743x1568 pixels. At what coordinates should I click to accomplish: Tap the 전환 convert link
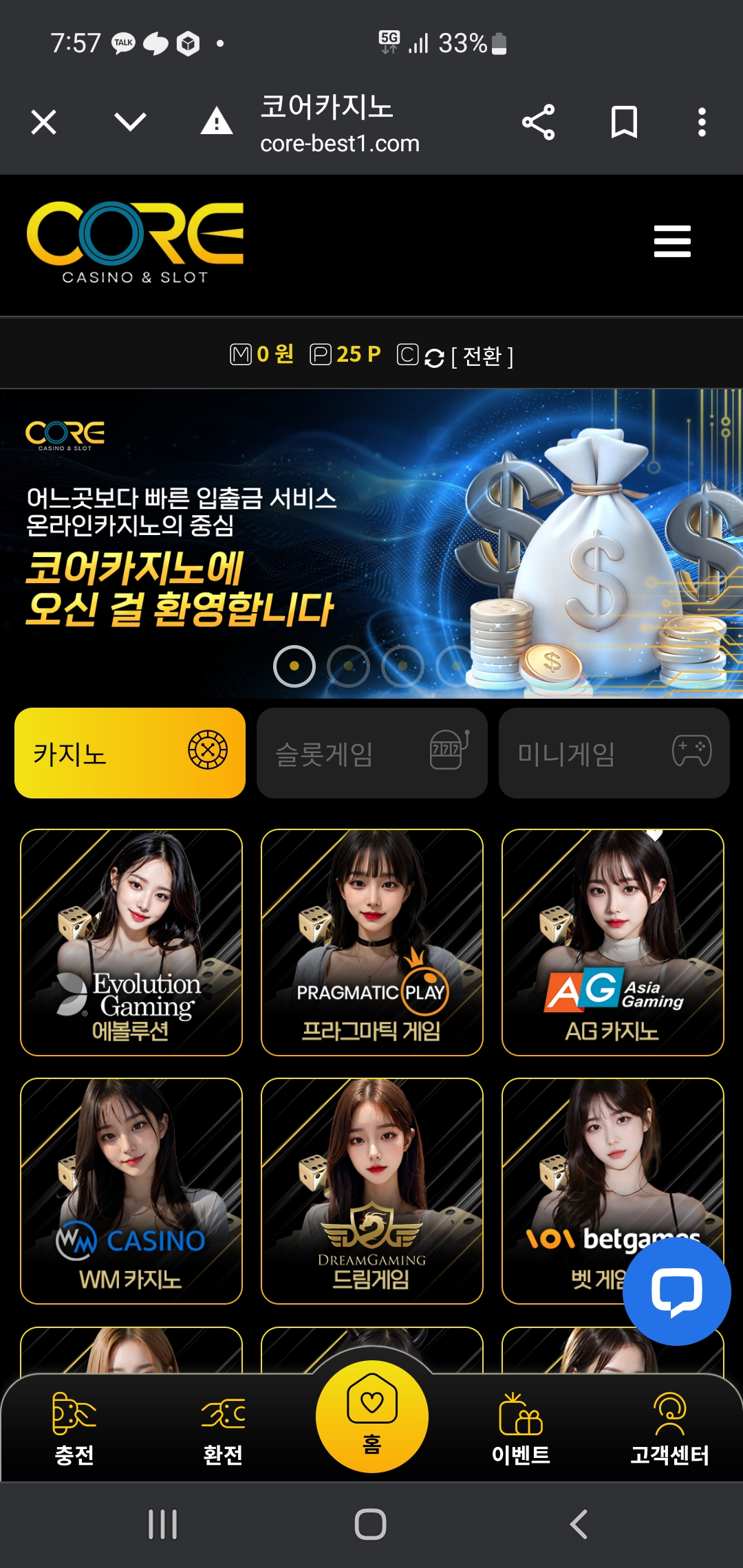click(482, 356)
